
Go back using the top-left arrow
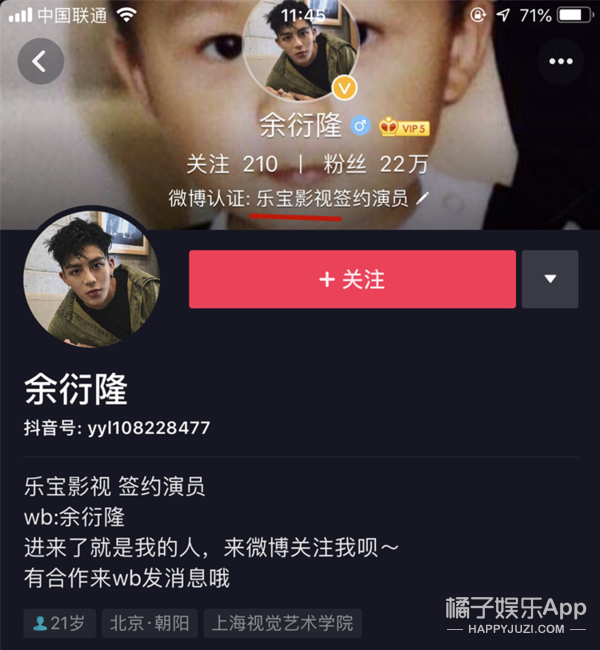pyautogui.click(x=40, y=61)
